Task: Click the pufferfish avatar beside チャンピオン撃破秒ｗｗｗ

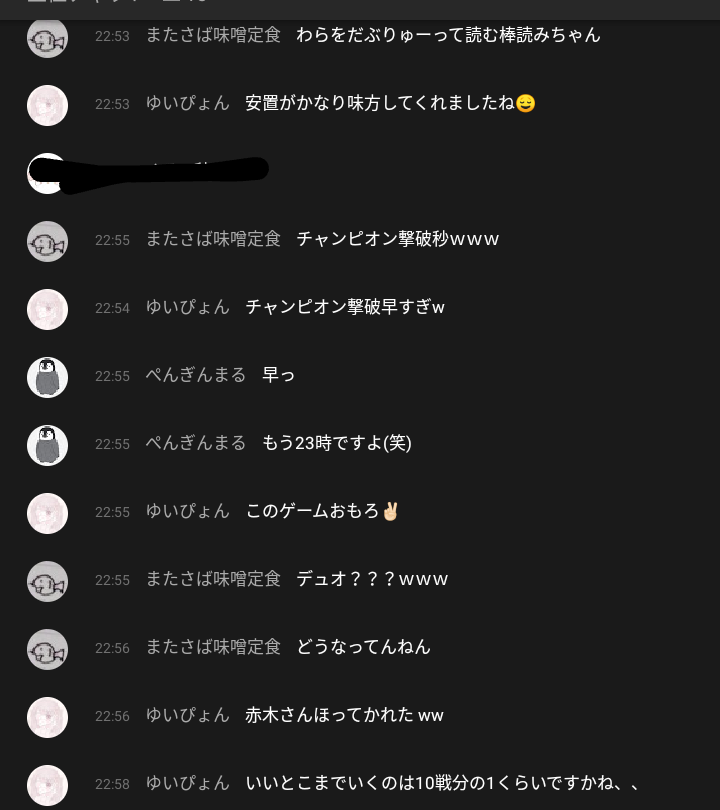Action: tap(47, 242)
